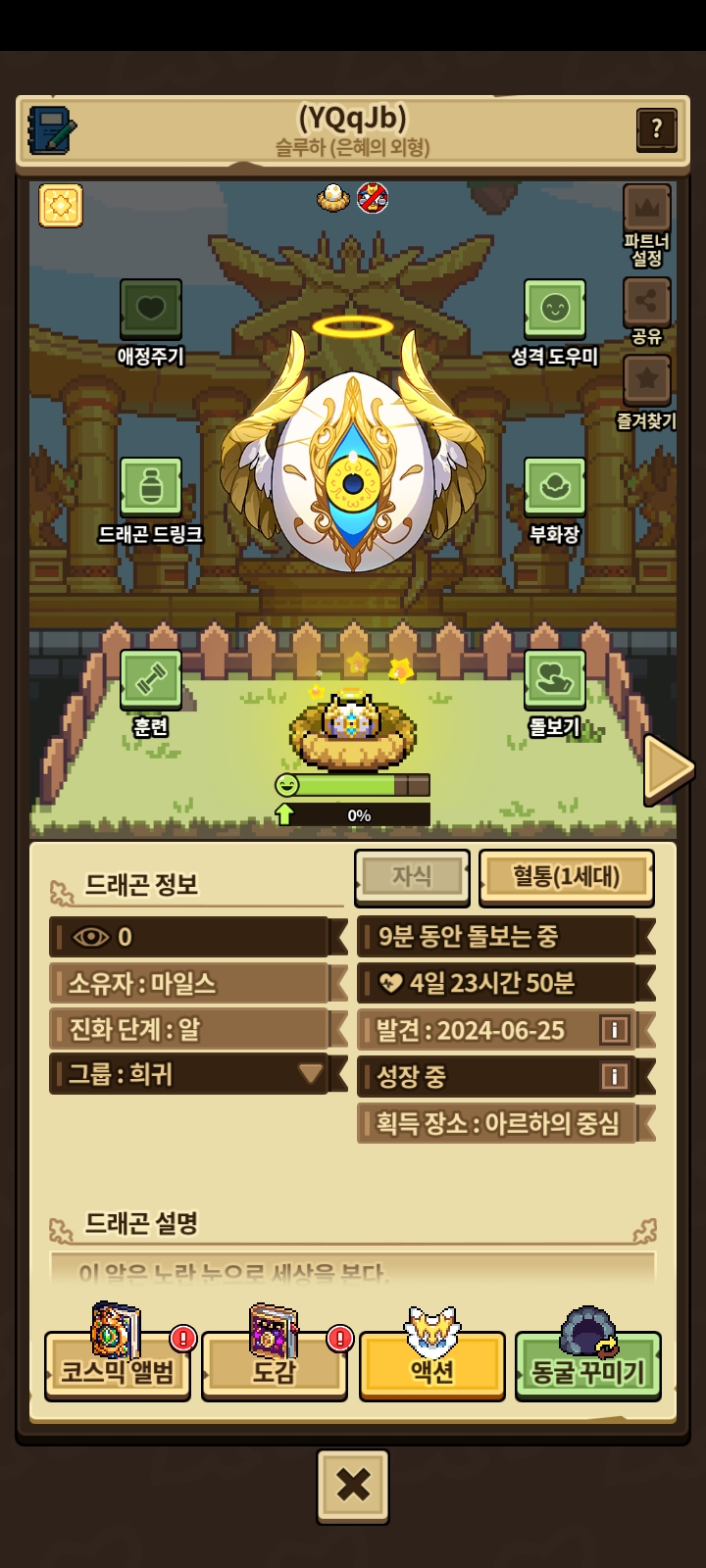Open the 드래곤 드링크 menu

coord(151,487)
